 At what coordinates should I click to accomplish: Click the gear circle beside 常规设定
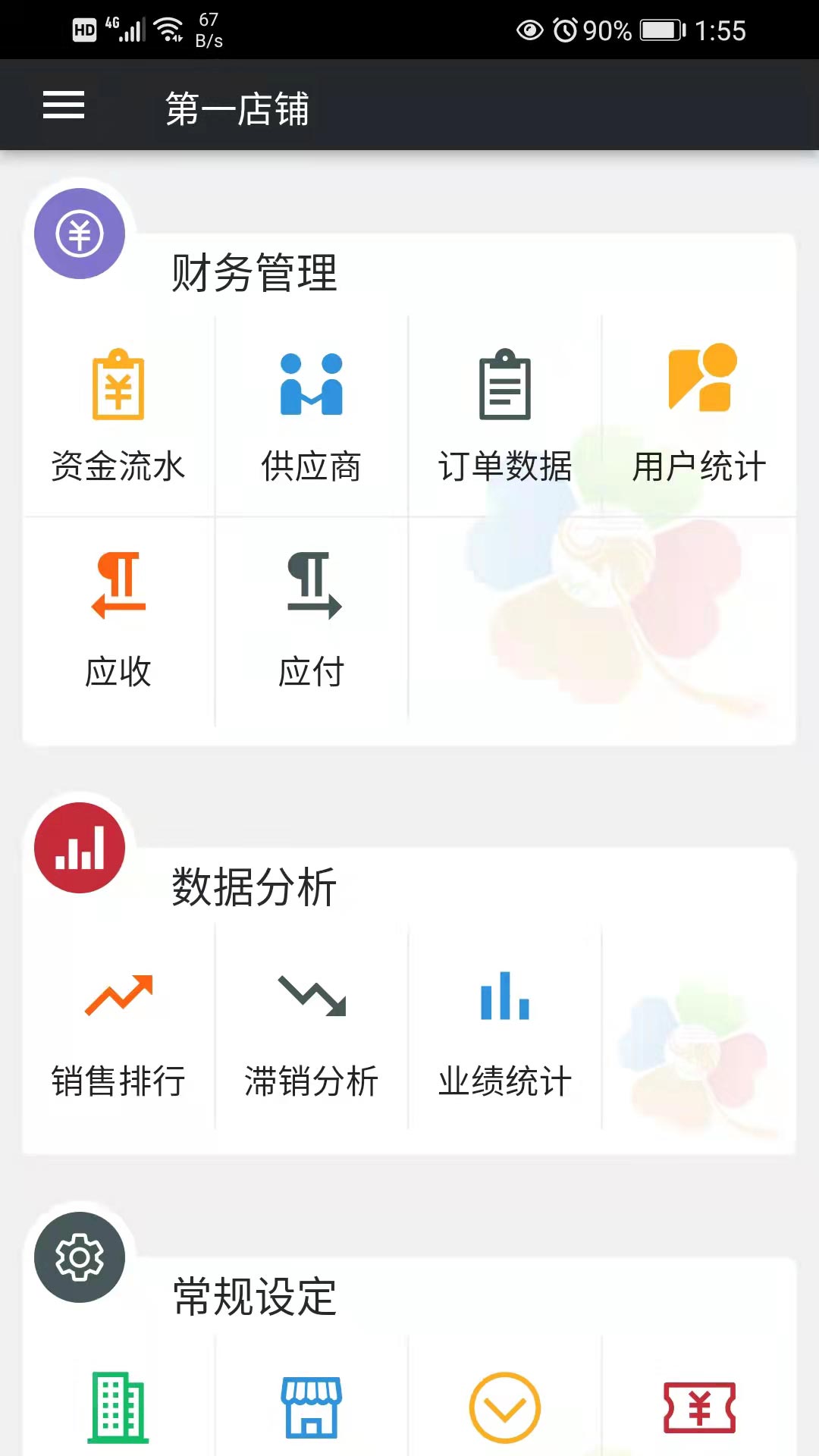[x=80, y=1257]
